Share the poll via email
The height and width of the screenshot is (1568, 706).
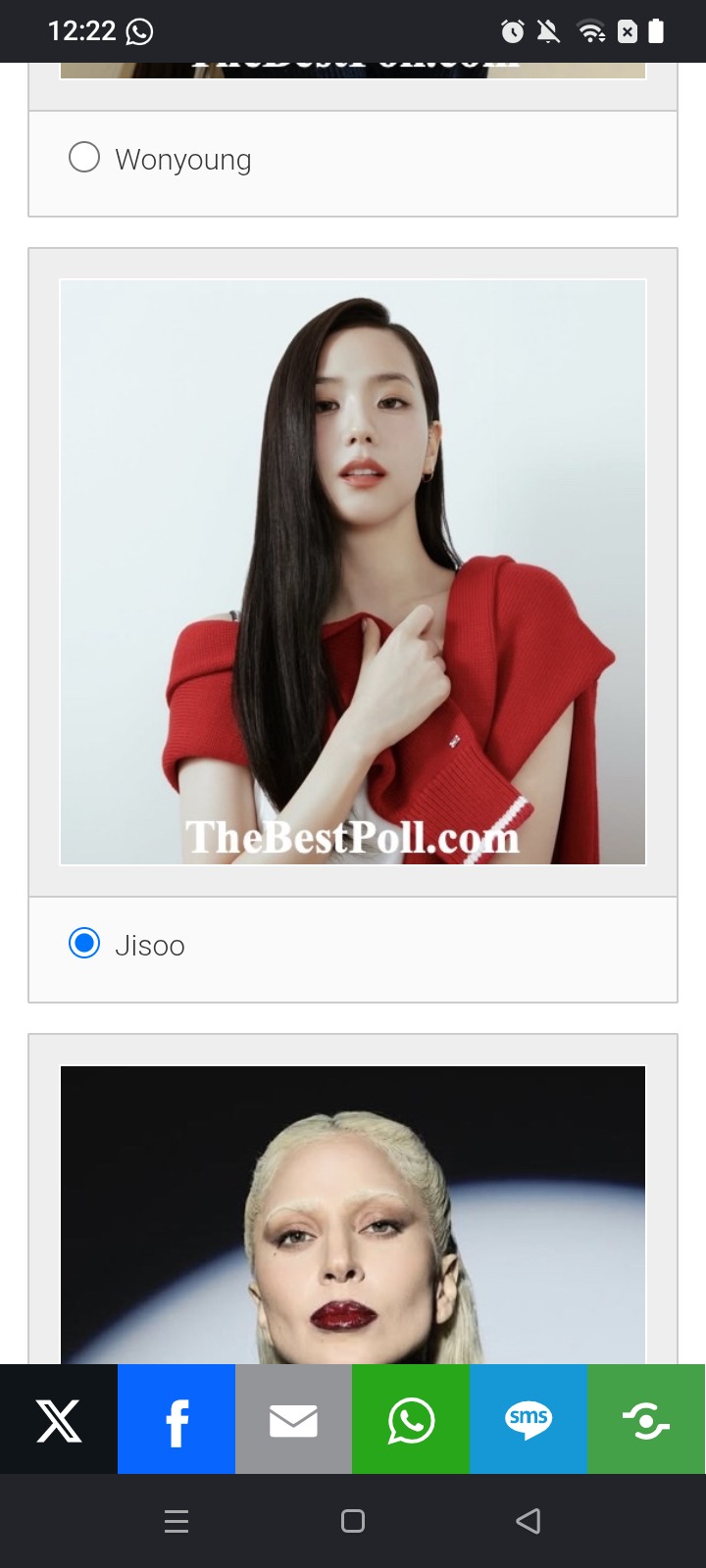coord(293,1419)
